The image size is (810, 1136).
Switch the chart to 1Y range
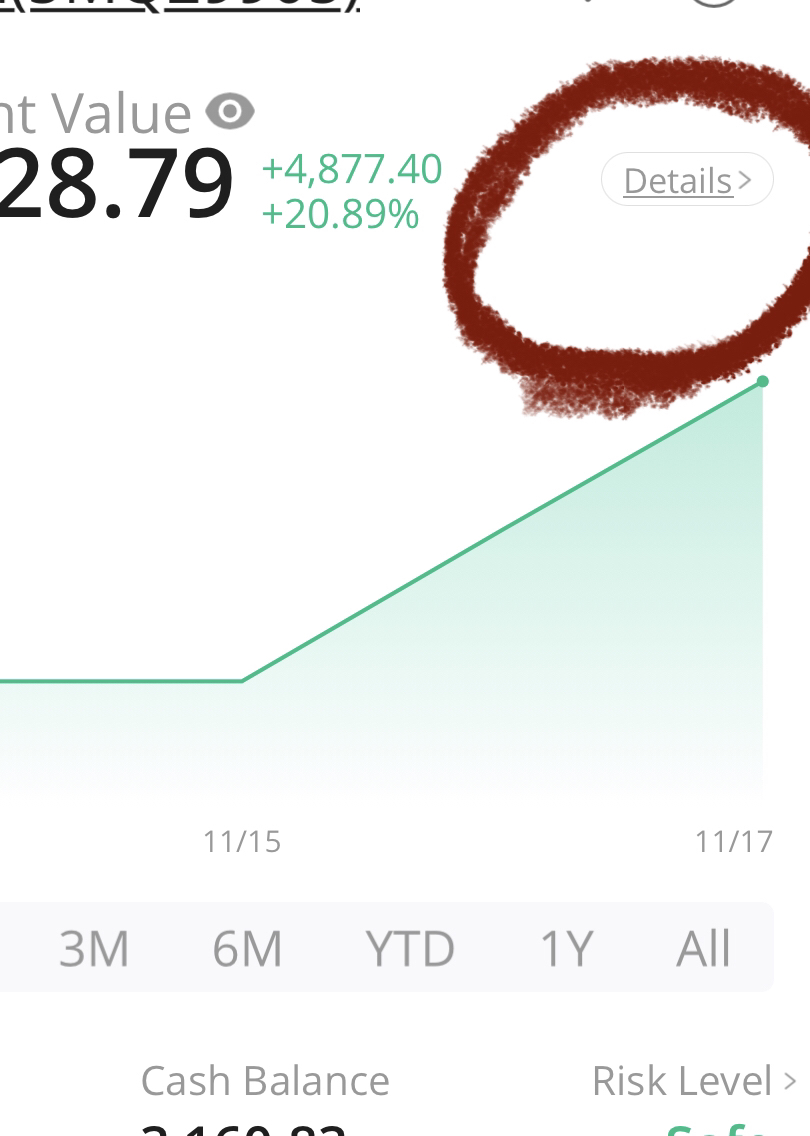pos(566,948)
